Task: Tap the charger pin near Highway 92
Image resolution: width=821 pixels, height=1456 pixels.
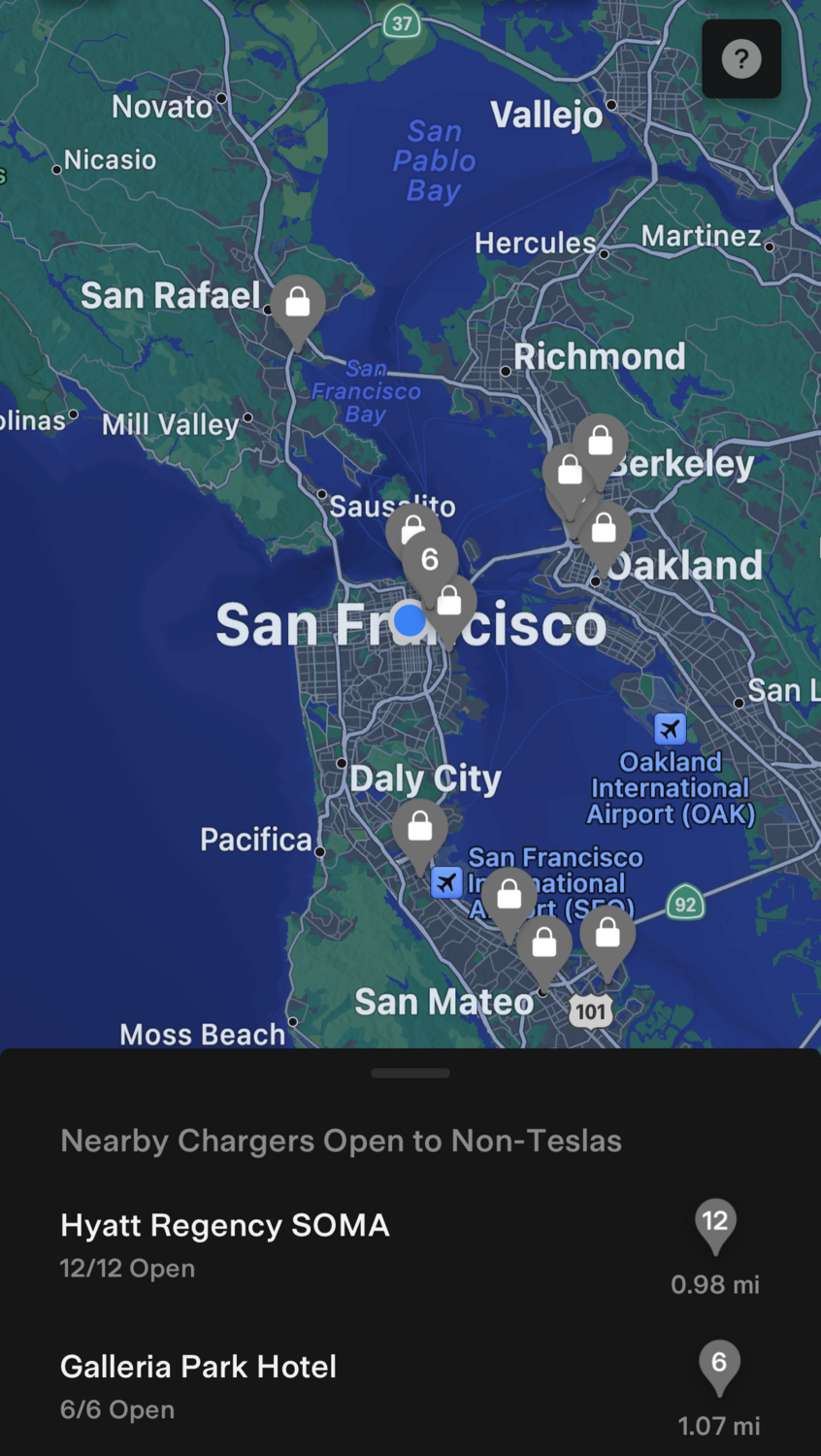Action: [x=608, y=935]
